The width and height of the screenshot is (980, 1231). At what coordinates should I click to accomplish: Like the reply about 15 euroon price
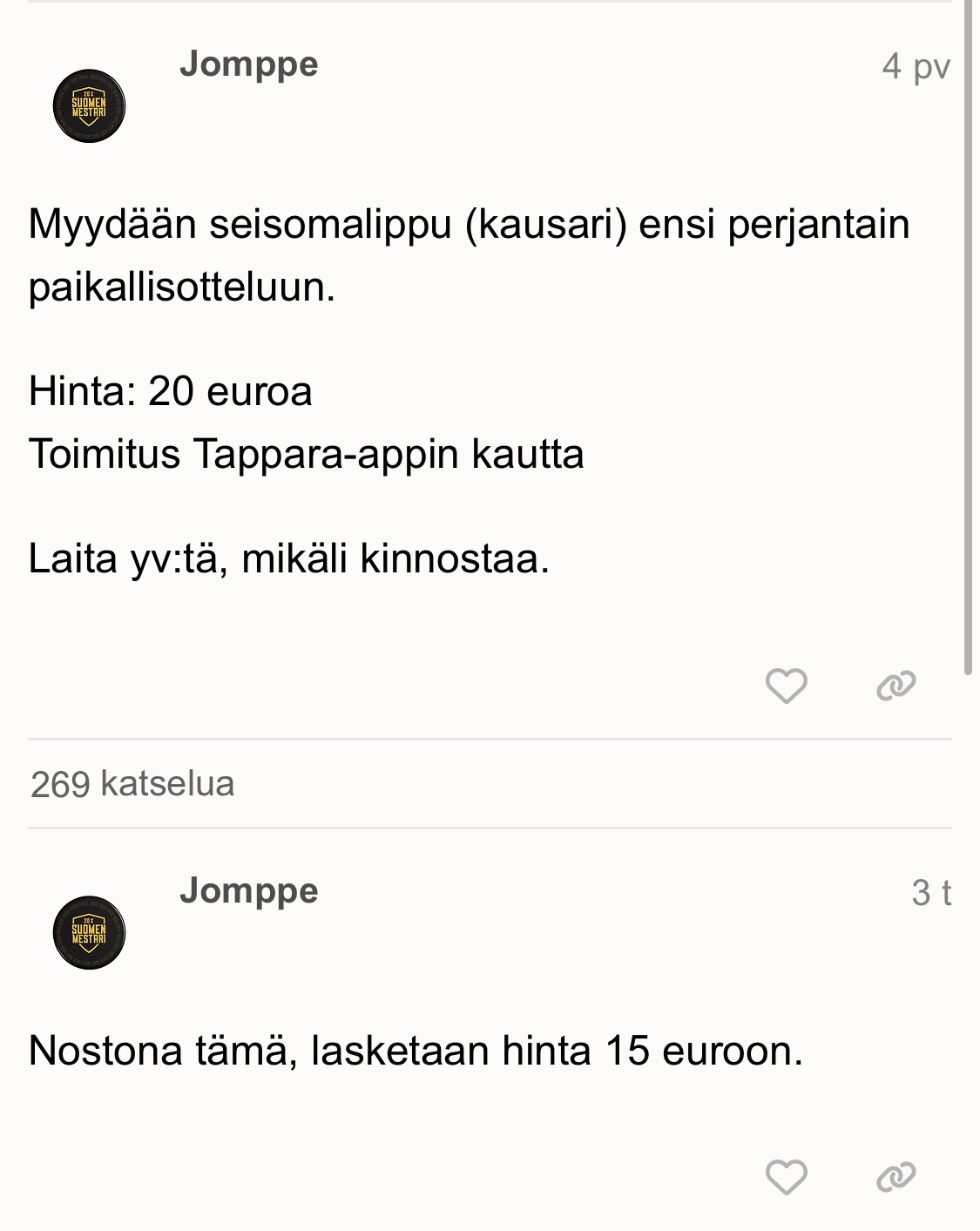[x=786, y=1177]
